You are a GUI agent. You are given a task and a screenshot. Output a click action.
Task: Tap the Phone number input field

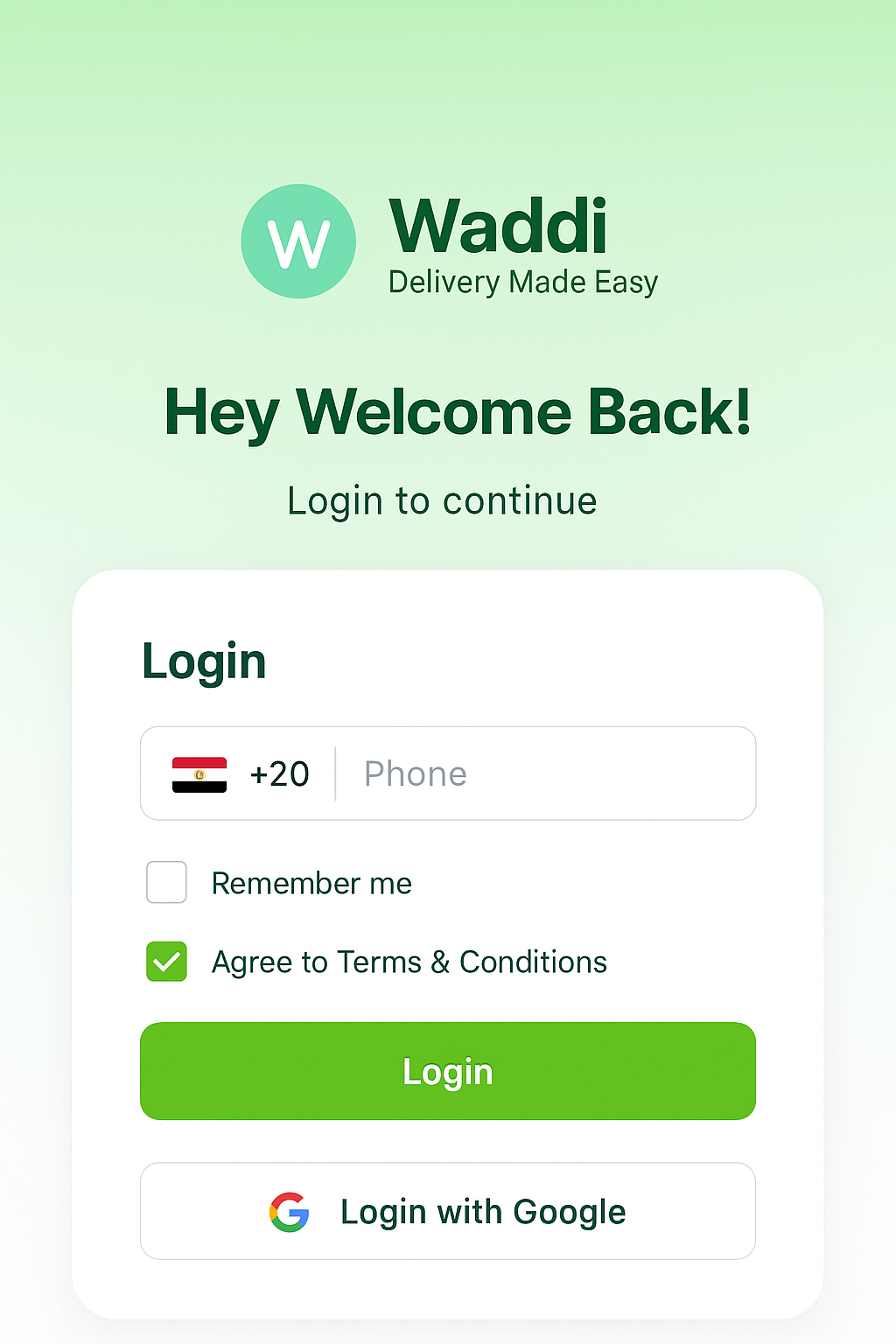click(542, 773)
